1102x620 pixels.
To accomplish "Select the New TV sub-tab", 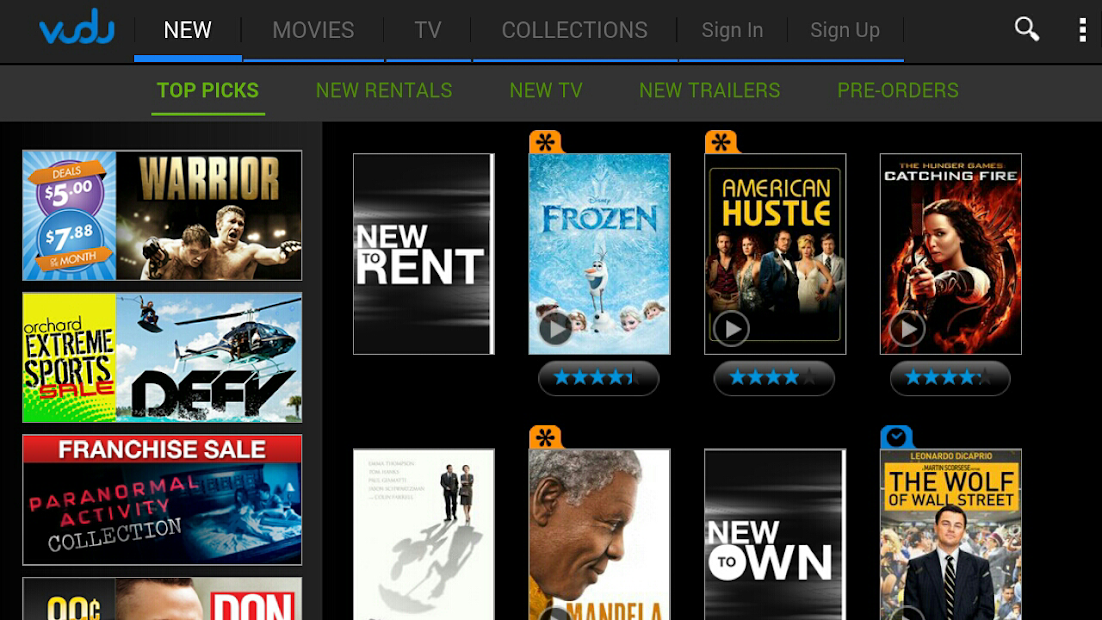I will pyautogui.click(x=545, y=90).
